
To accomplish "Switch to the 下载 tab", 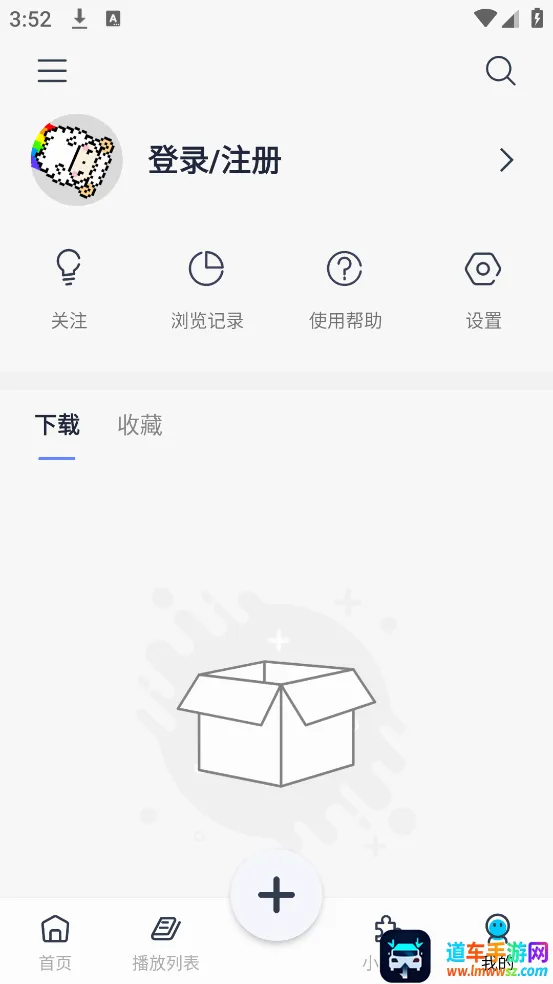I will click(x=57, y=425).
